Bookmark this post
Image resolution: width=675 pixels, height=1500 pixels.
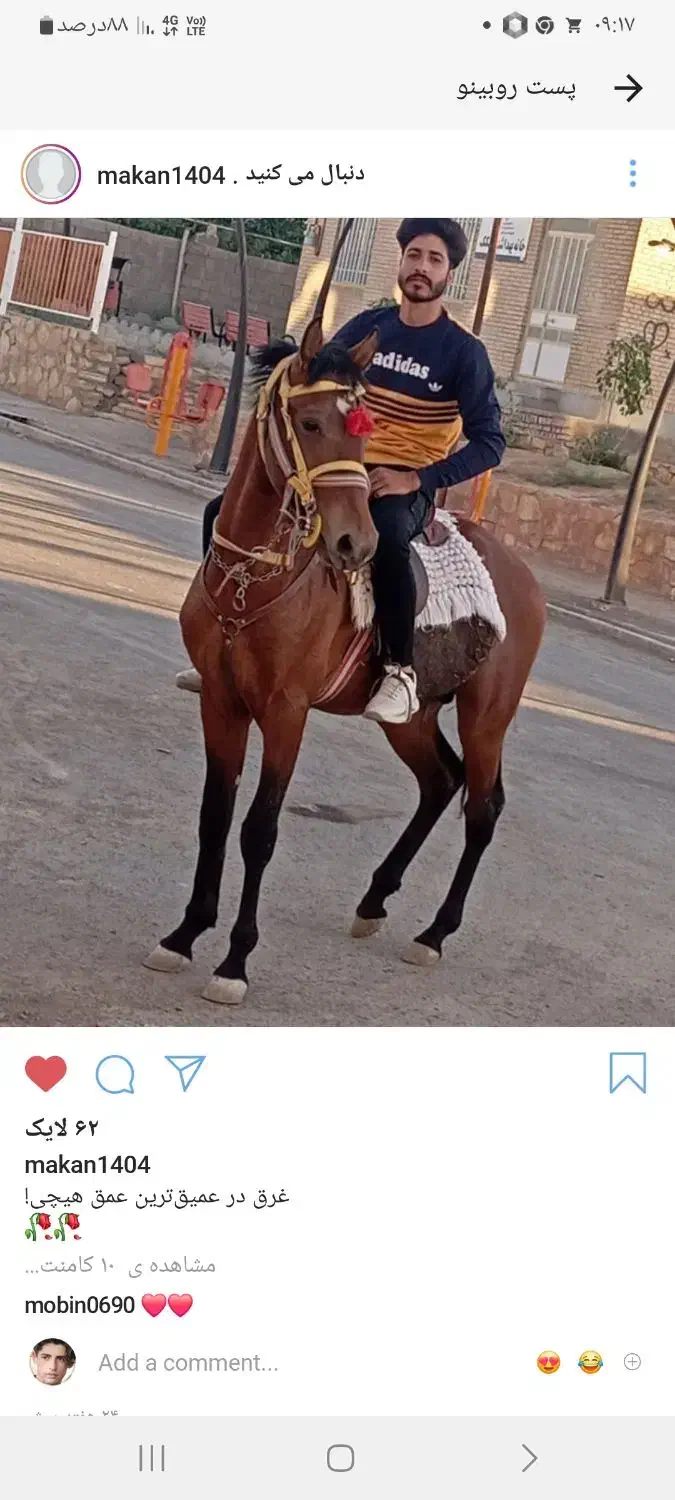pos(628,1073)
